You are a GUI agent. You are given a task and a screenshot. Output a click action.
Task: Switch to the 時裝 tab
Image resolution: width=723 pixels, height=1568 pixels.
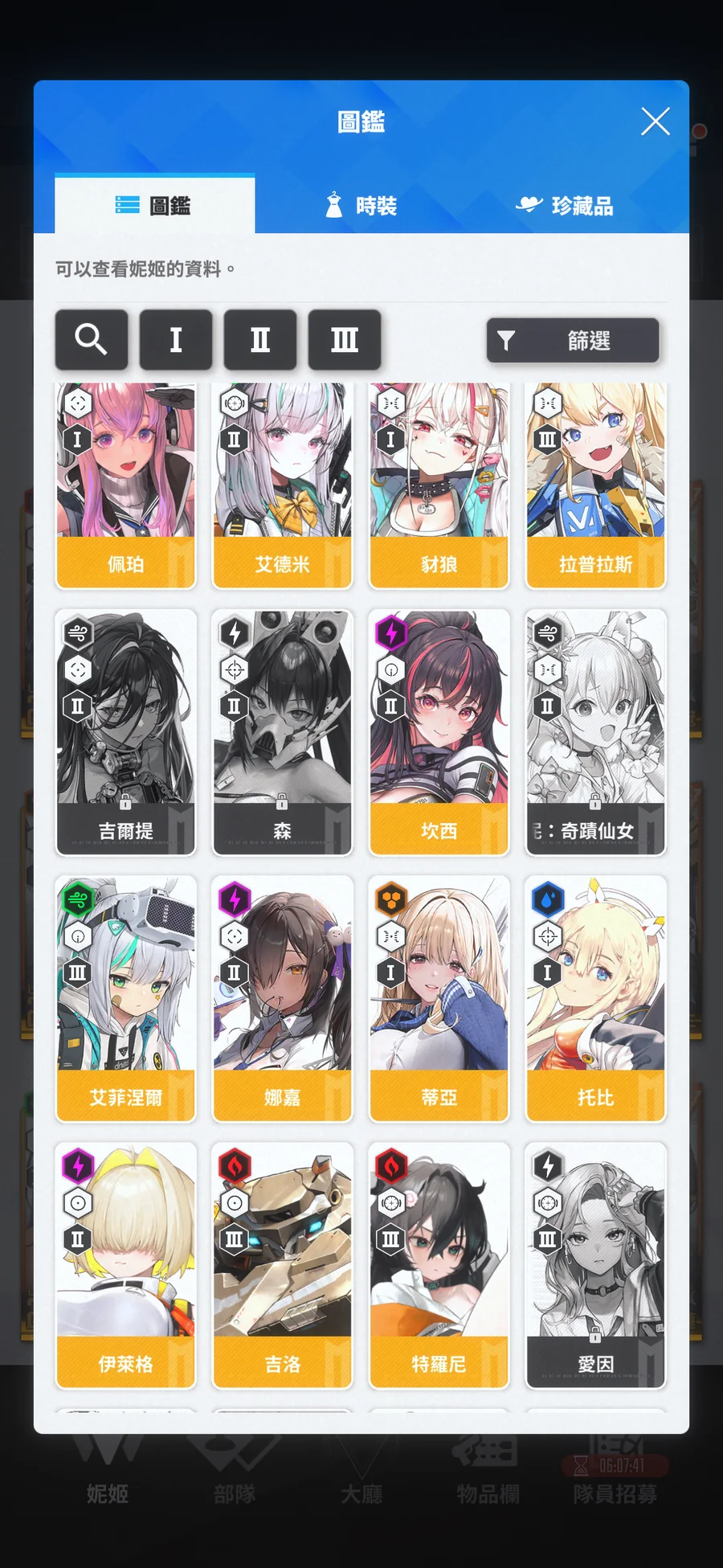(361, 206)
